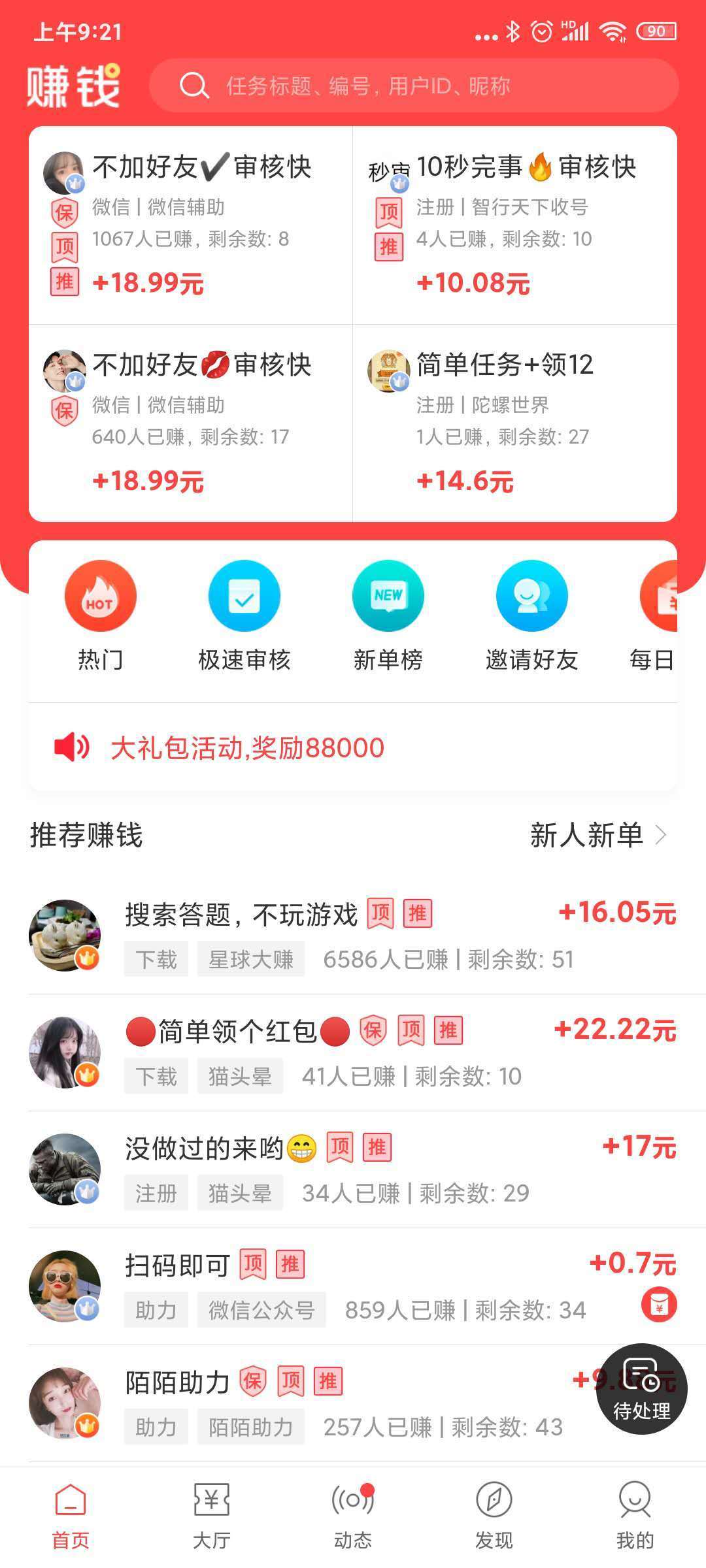Switch to the 动态 tab
Viewport: 706px width, 1568px height.
pos(353,1517)
